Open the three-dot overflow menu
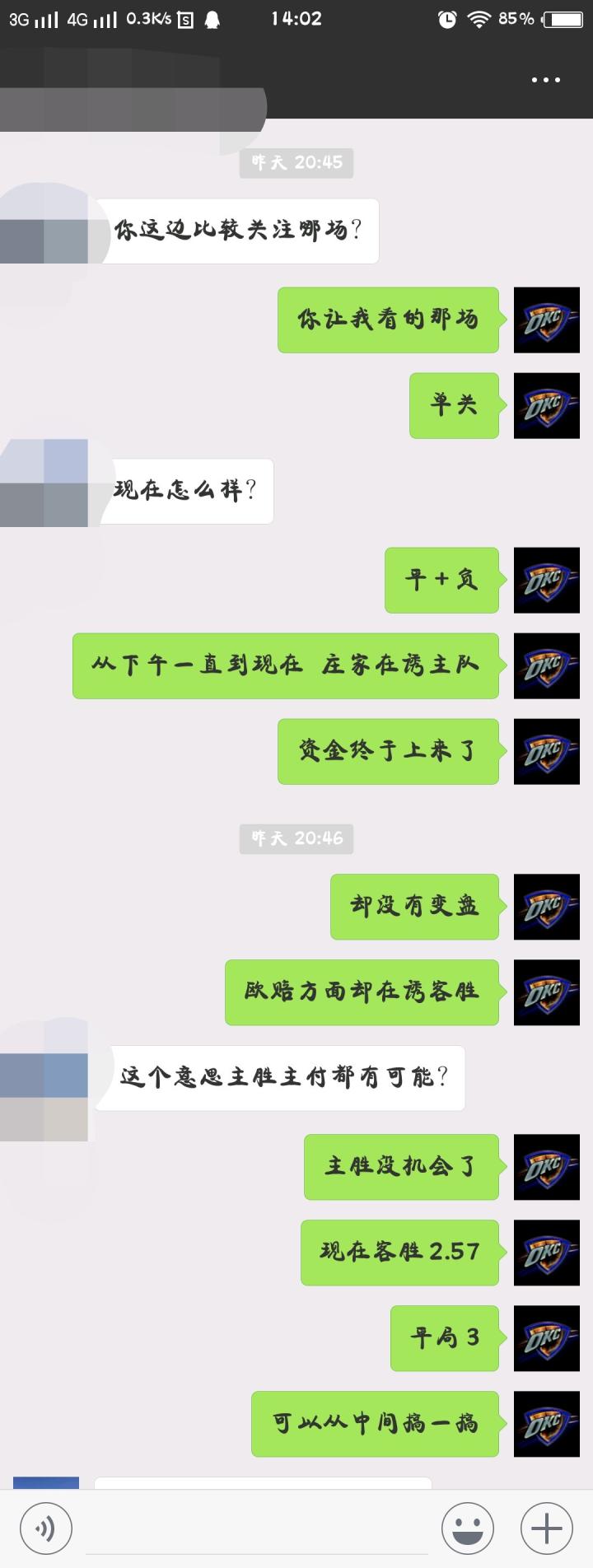The width and height of the screenshot is (593, 1568). [x=545, y=80]
